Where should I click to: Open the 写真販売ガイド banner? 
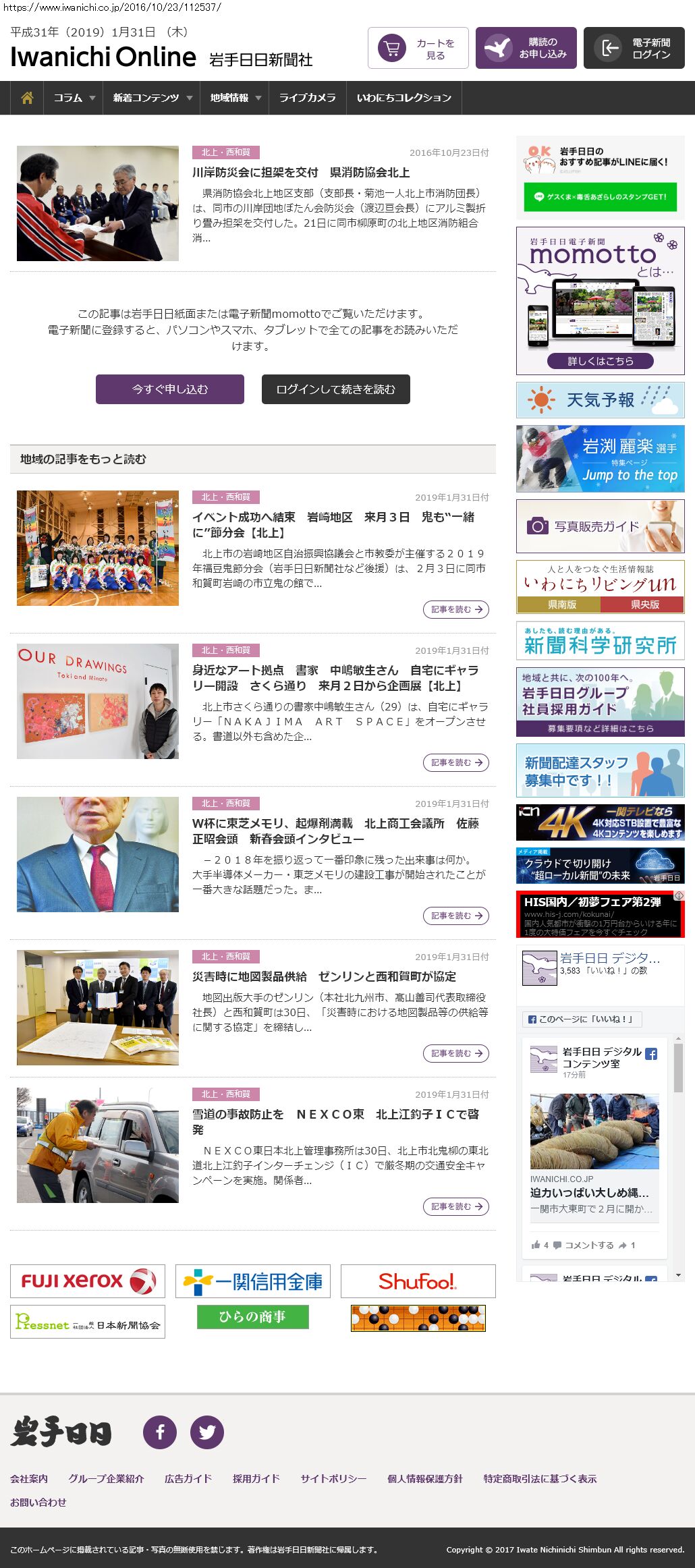[601, 526]
